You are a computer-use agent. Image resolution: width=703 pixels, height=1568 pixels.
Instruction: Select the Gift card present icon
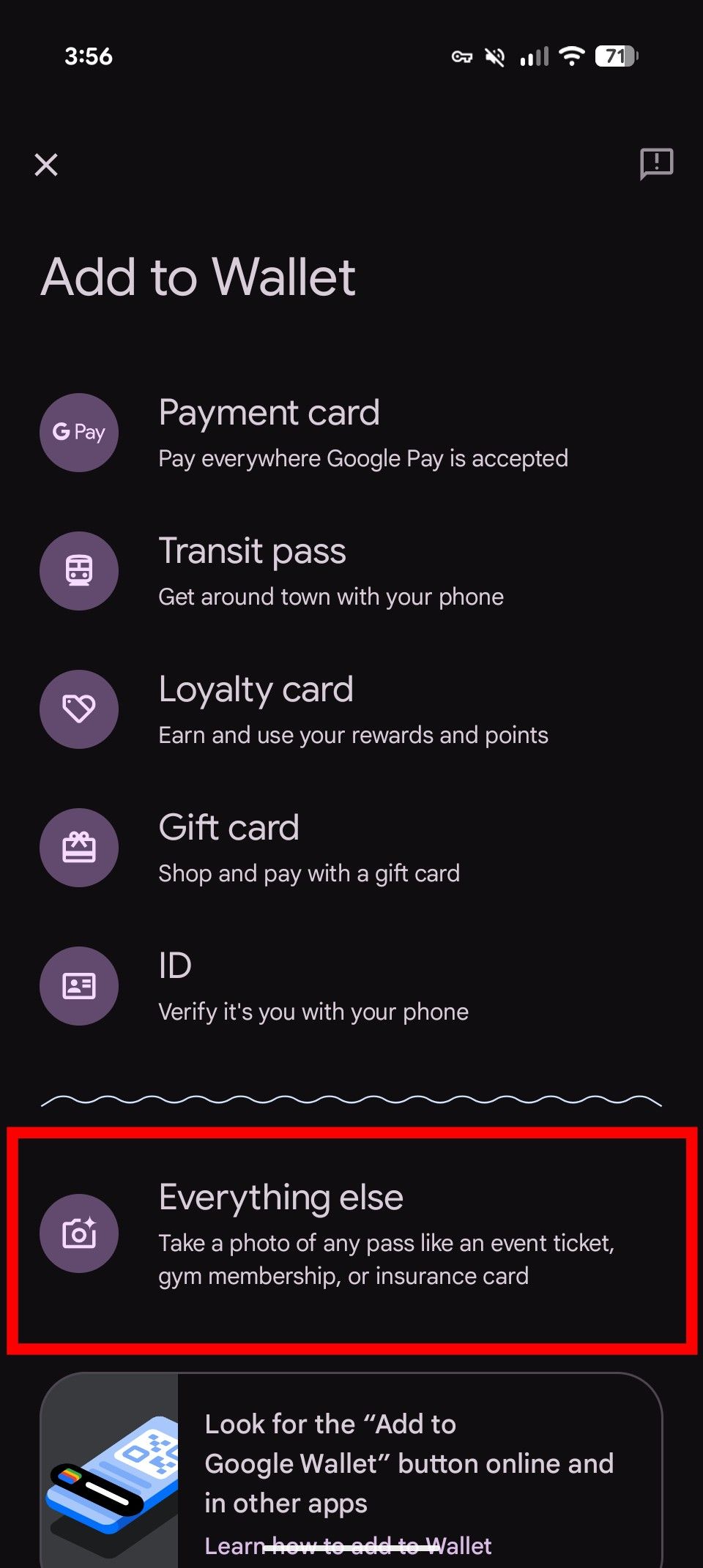(x=78, y=847)
